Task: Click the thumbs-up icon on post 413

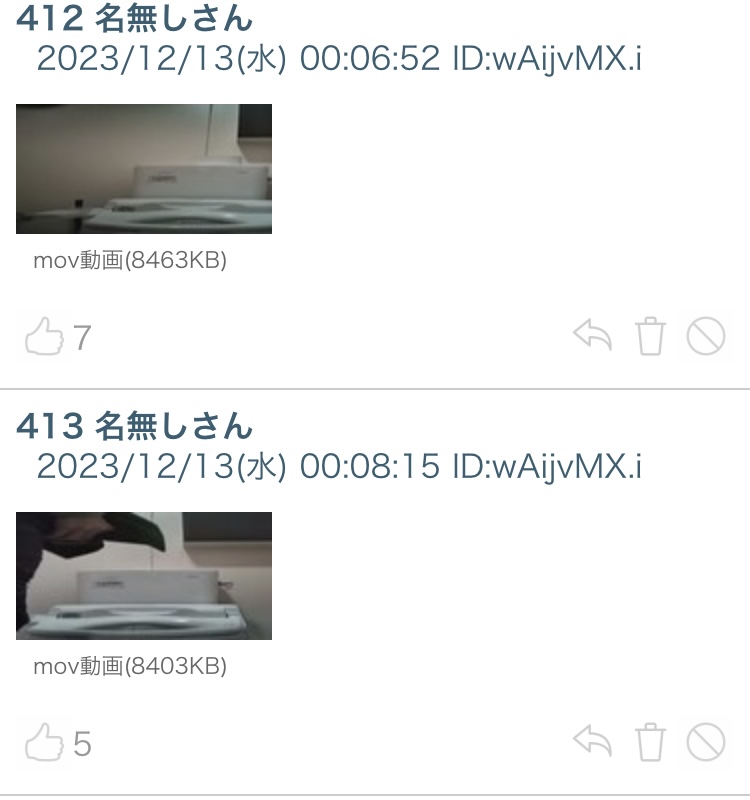Action: click(43, 744)
